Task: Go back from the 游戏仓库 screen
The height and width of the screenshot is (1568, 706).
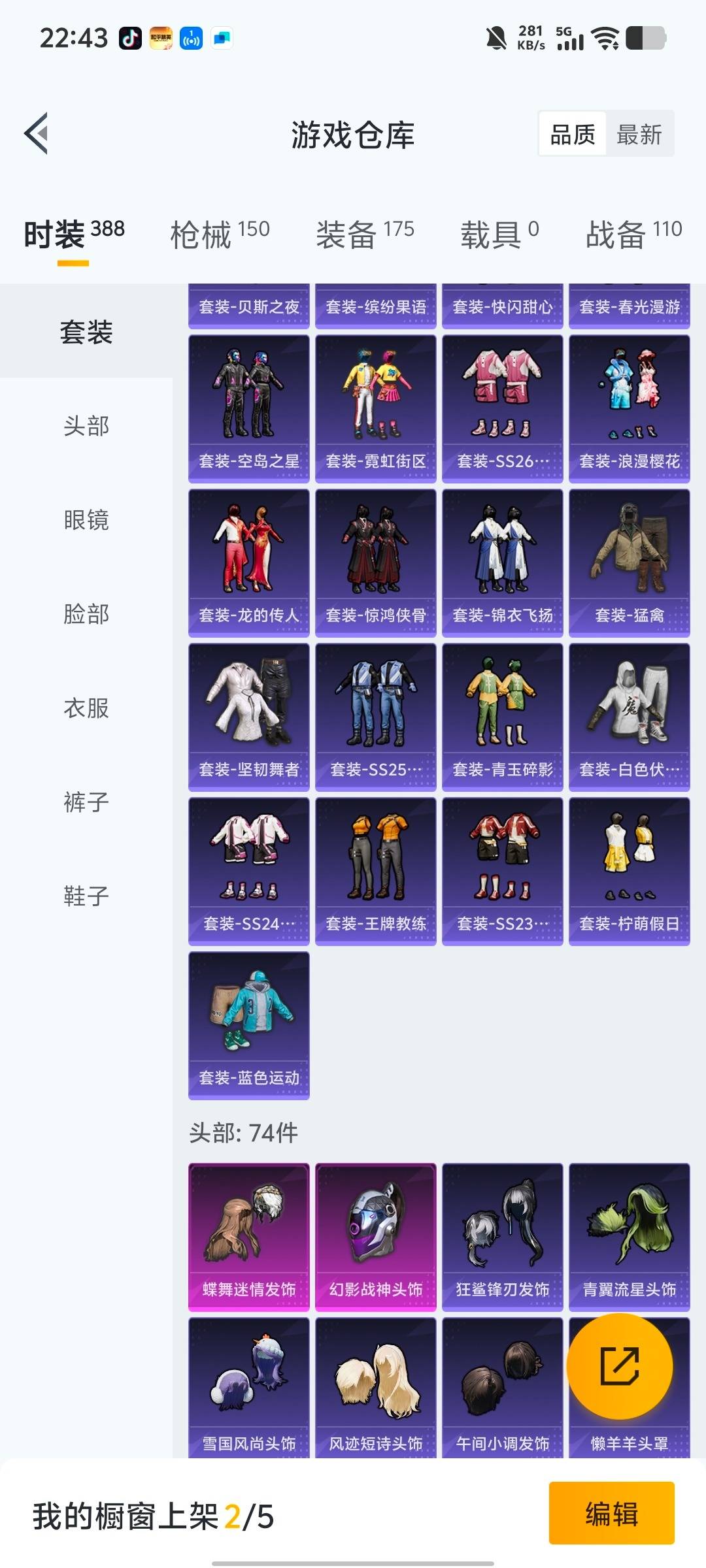Action: click(37, 134)
